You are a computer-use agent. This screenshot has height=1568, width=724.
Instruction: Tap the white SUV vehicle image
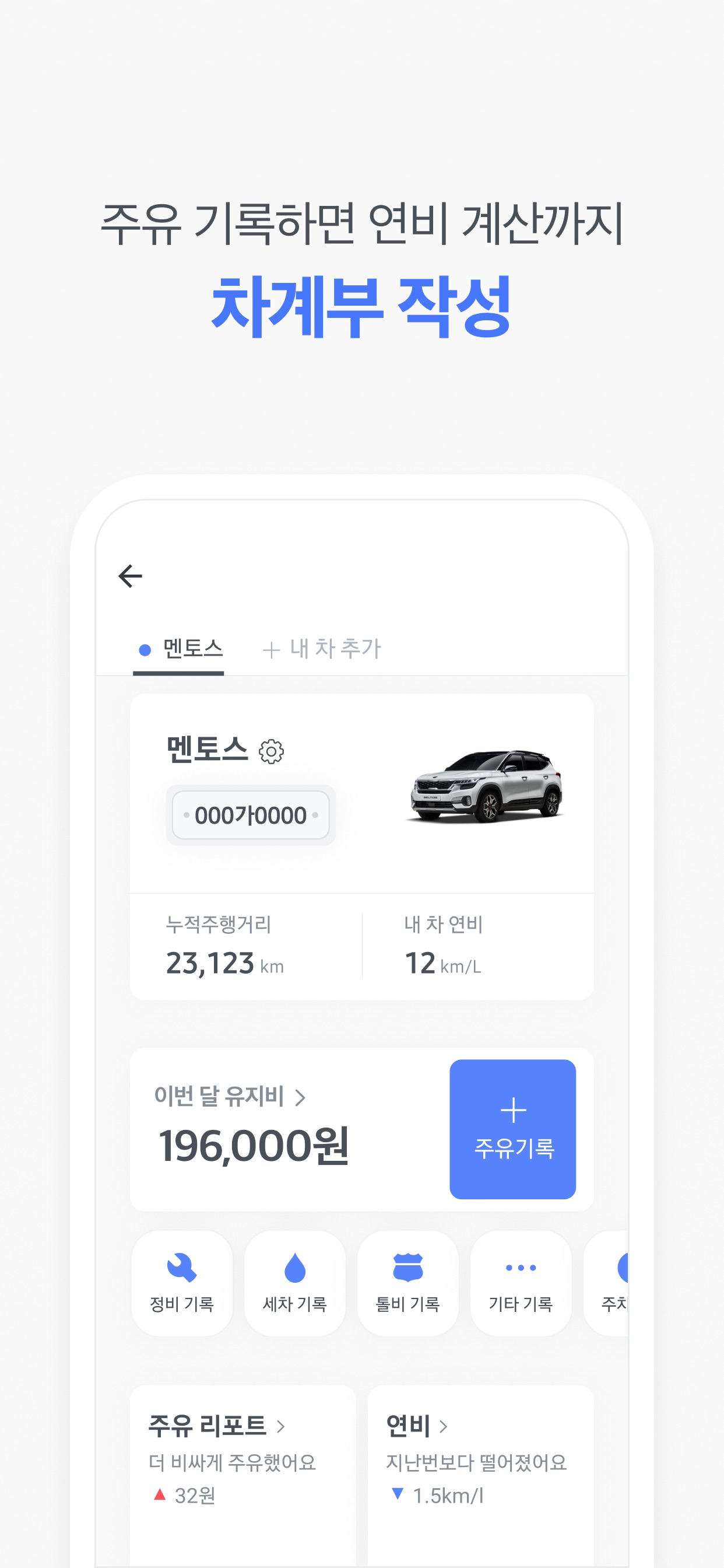(x=487, y=788)
